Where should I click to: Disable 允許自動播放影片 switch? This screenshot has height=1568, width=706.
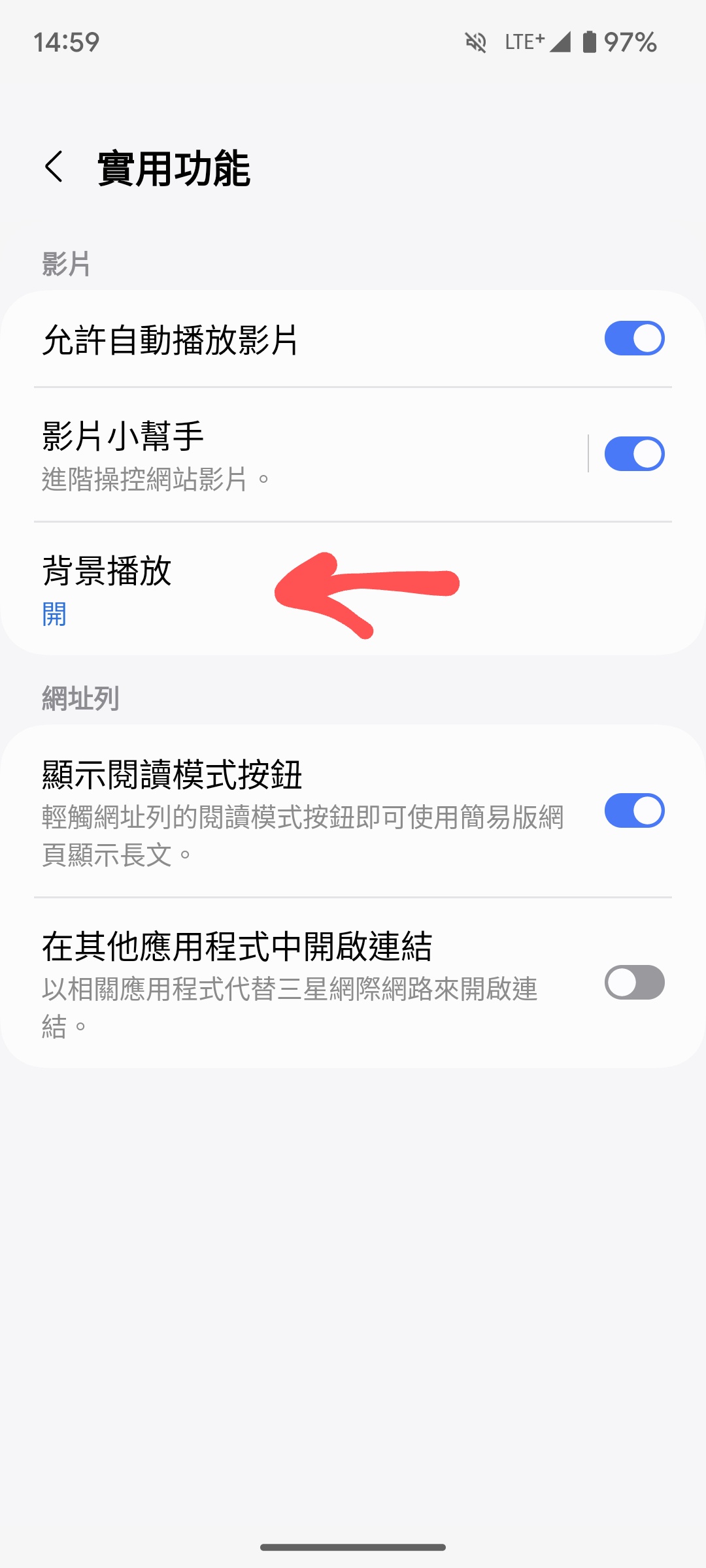coord(633,338)
